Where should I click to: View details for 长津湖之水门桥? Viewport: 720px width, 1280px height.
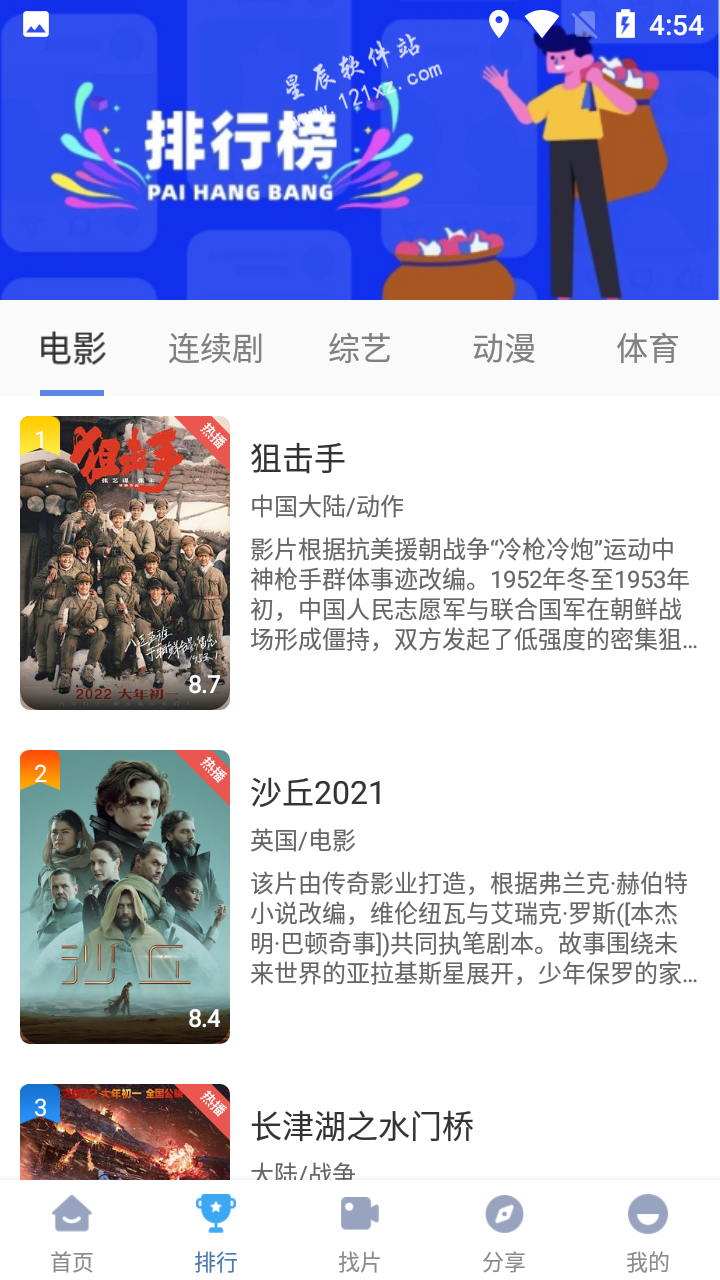pos(361,1127)
